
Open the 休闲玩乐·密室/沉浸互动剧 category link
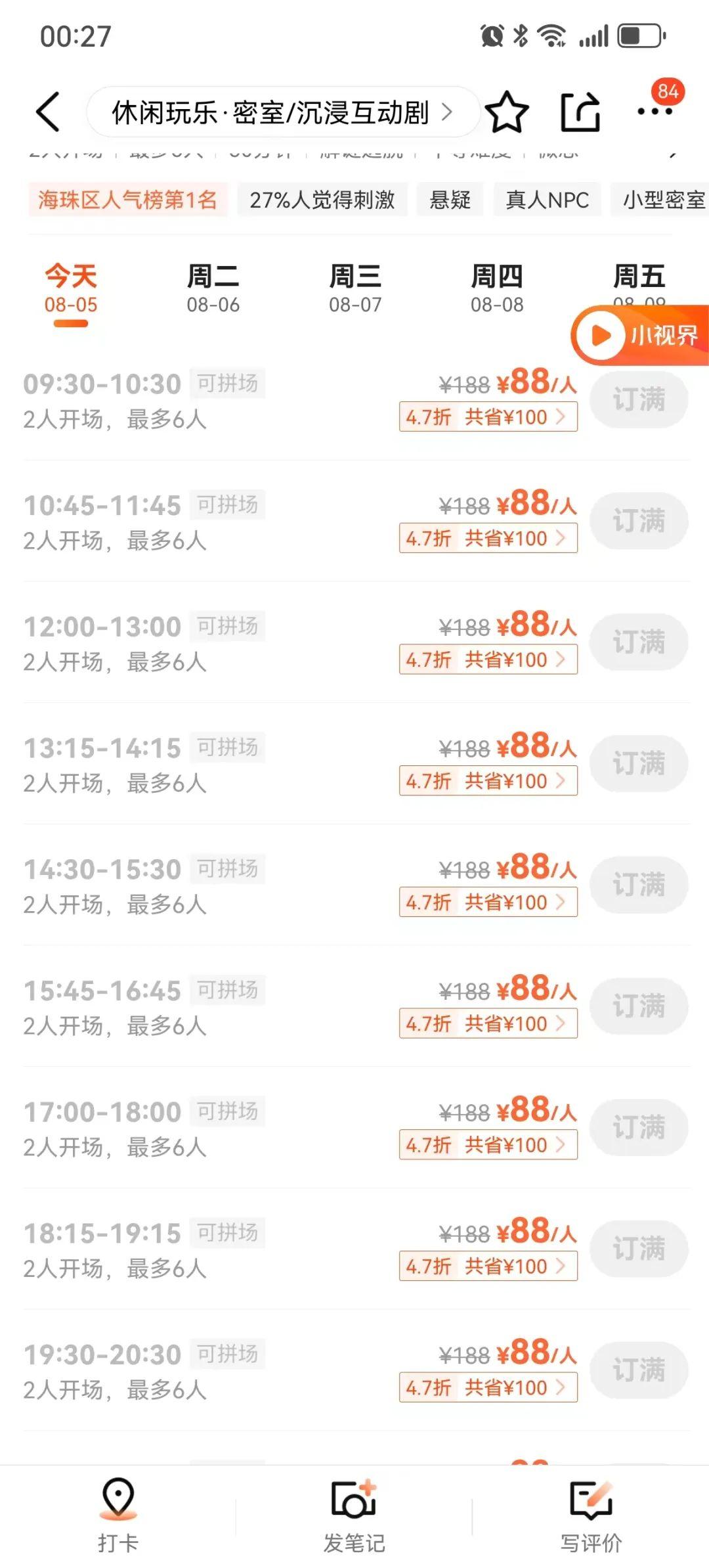[x=282, y=112]
